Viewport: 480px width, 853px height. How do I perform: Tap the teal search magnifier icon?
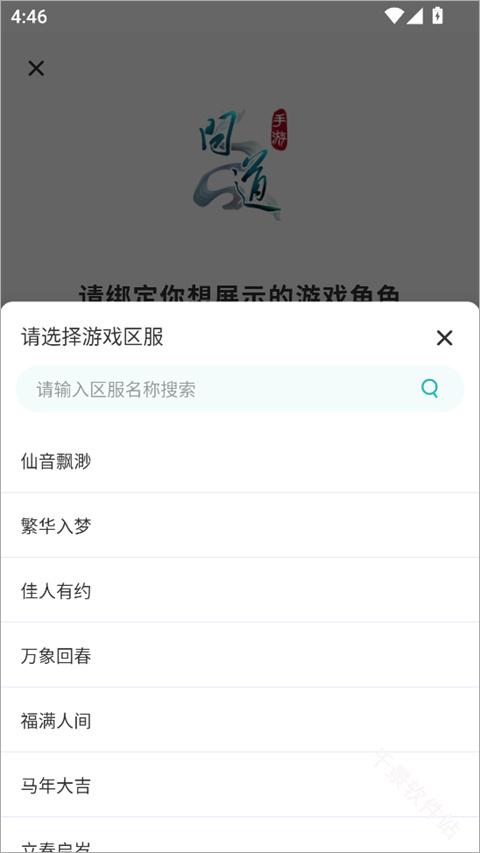click(429, 388)
